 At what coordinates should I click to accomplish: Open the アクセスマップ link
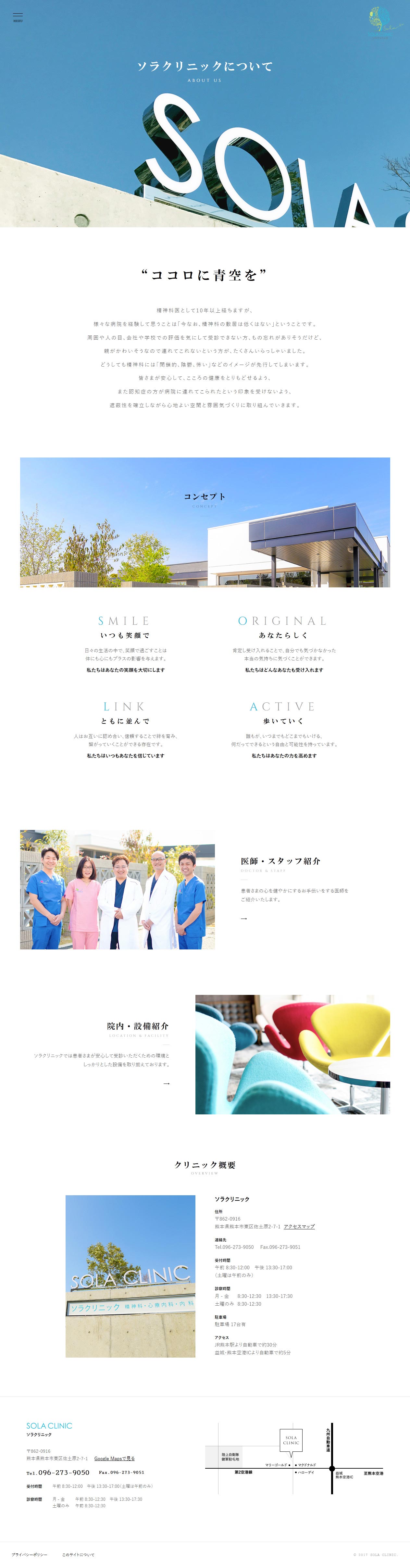(299, 1226)
